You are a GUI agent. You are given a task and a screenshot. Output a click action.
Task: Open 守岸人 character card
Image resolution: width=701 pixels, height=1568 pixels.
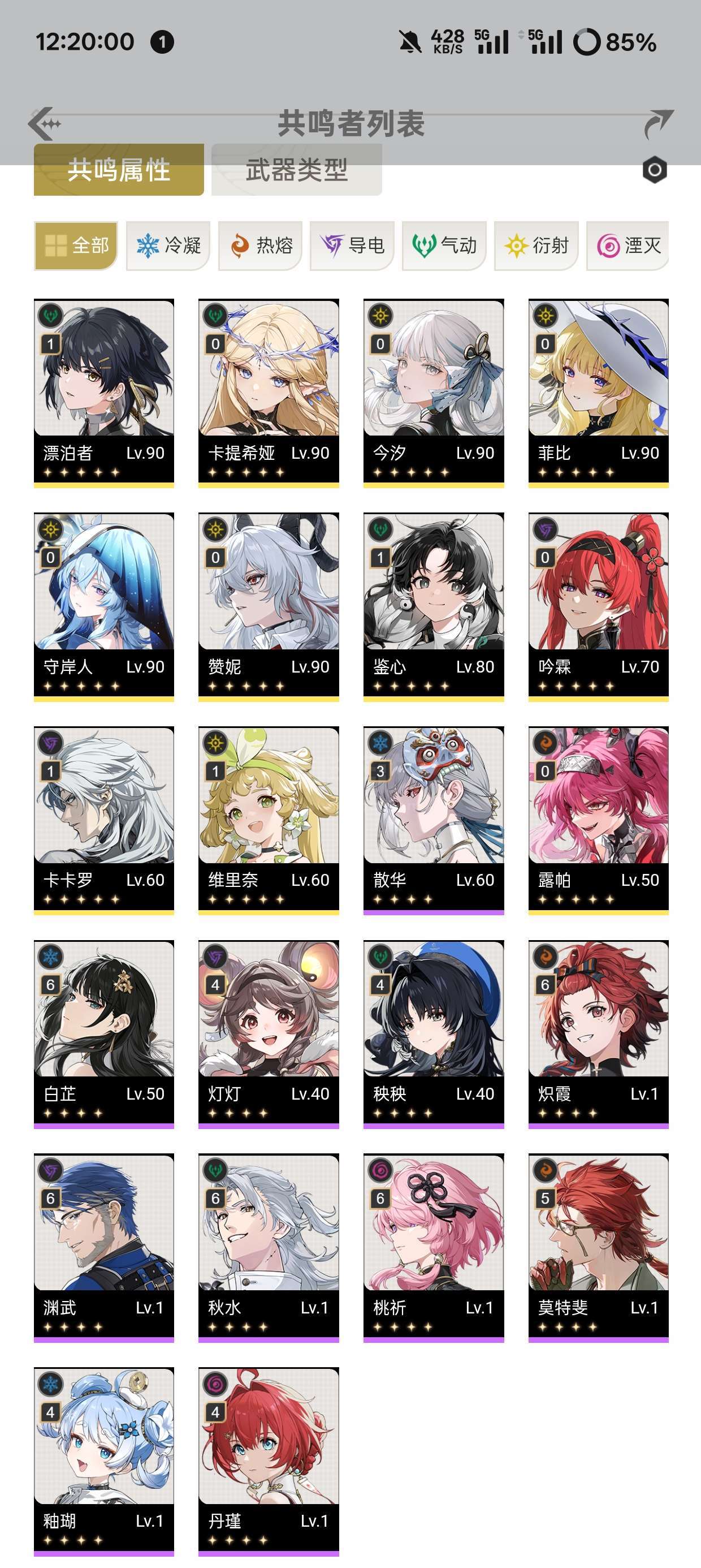(104, 607)
